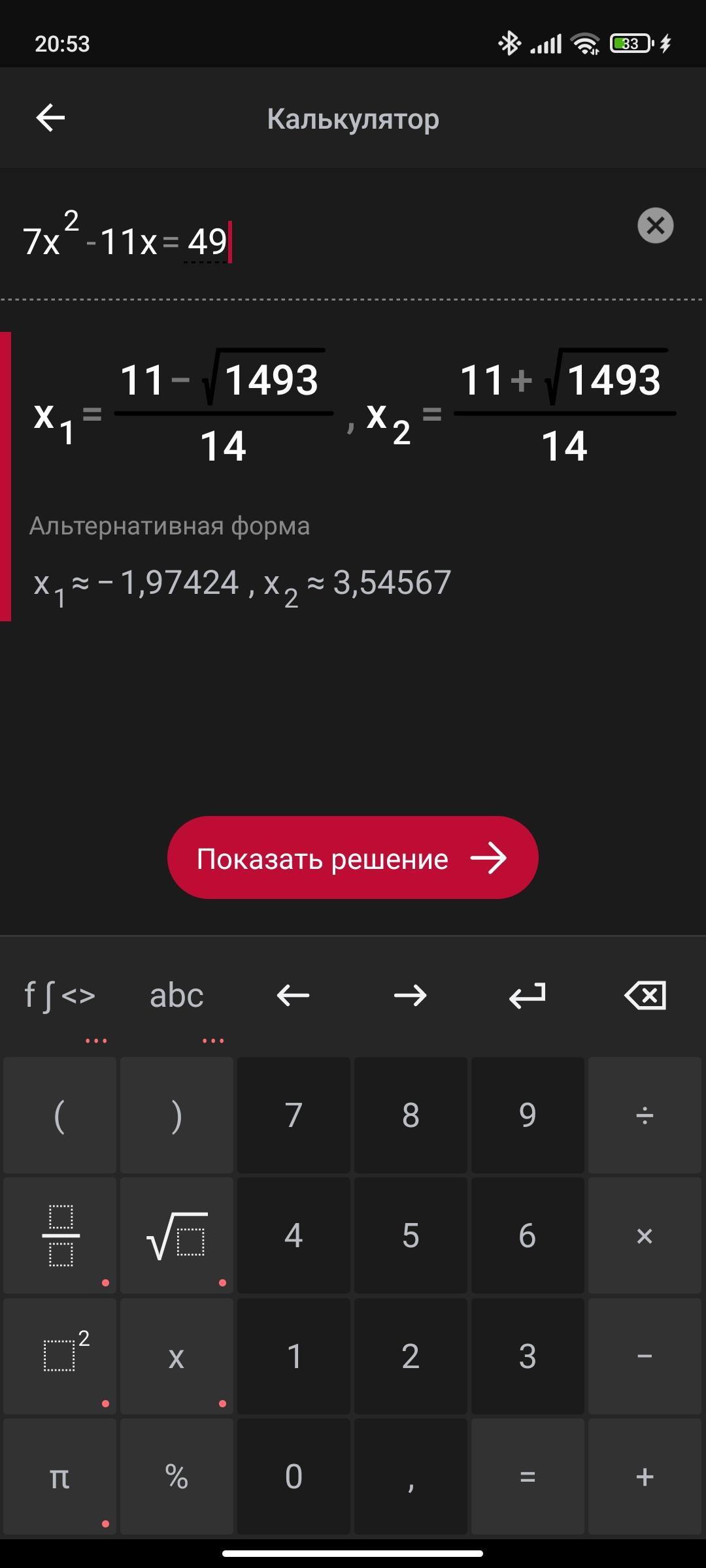Insert the pi constant
Image resolution: width=706 pixels, height=1568 pixels.
tap(60, 1477)
